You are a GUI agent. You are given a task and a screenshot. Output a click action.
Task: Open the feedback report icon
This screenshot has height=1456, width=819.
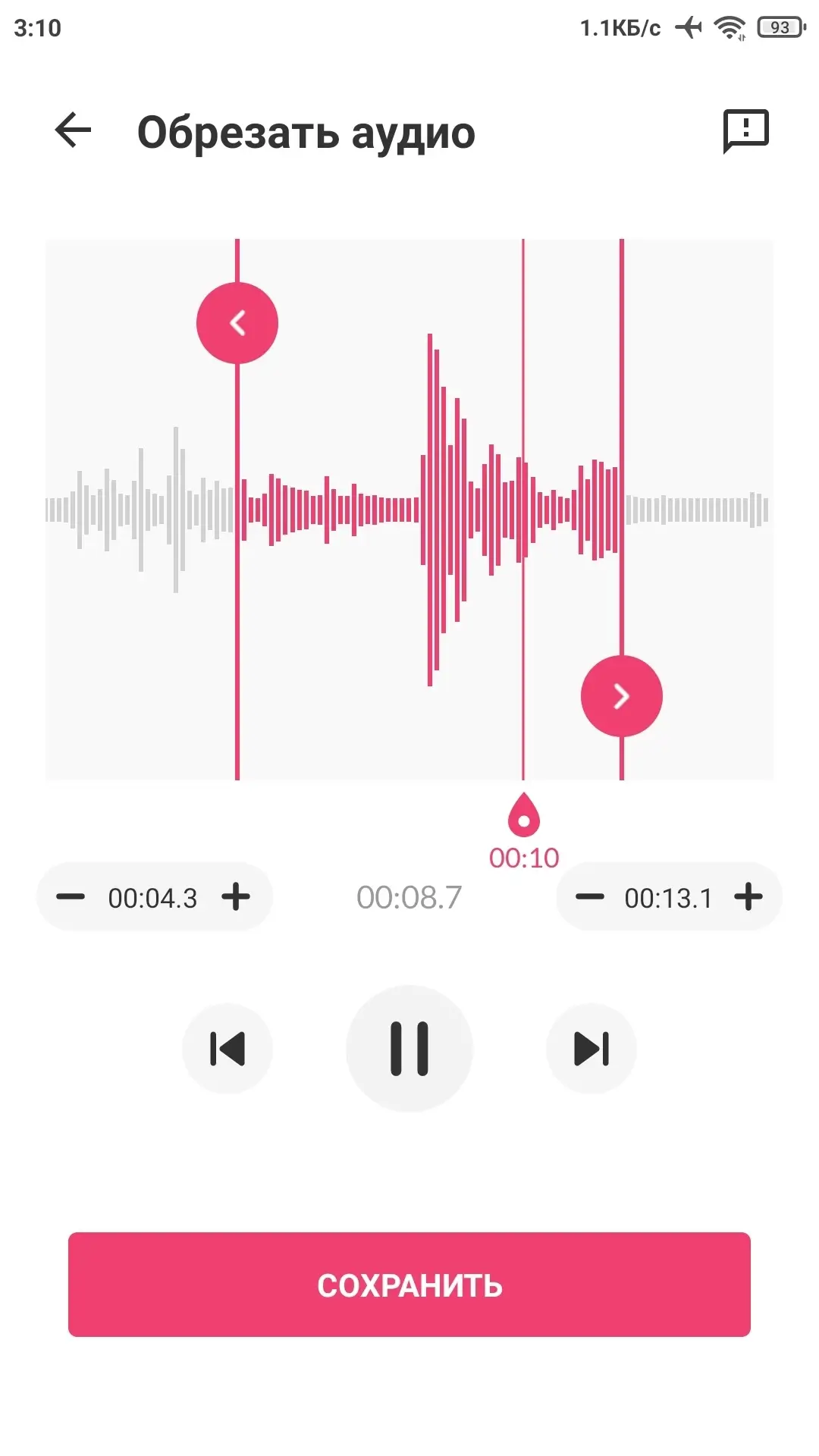[745, 130]
